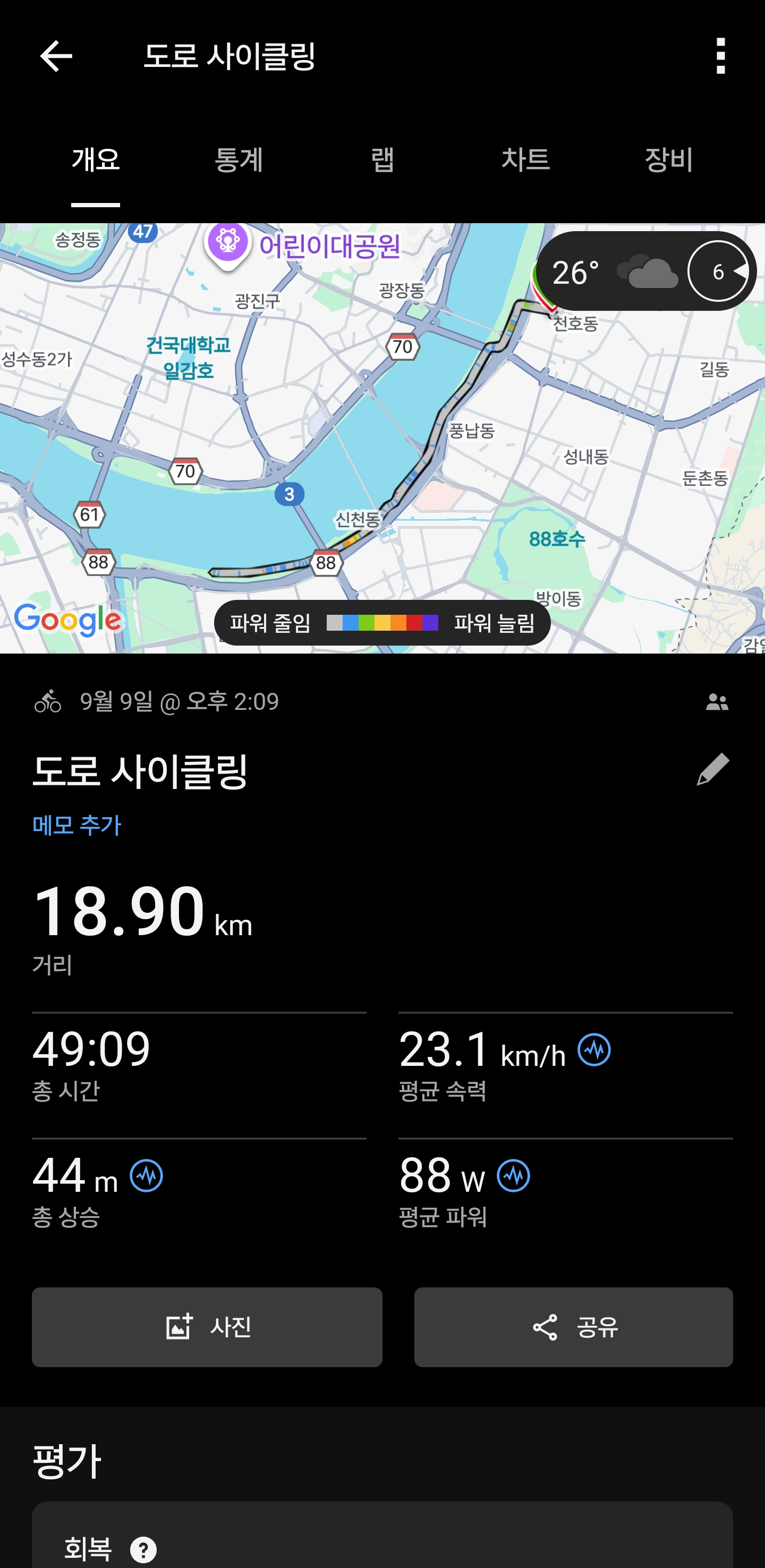Share the activity via 공유
Screen dimensions: 765x1568
pyautogui.click(x=573, y=1327)
